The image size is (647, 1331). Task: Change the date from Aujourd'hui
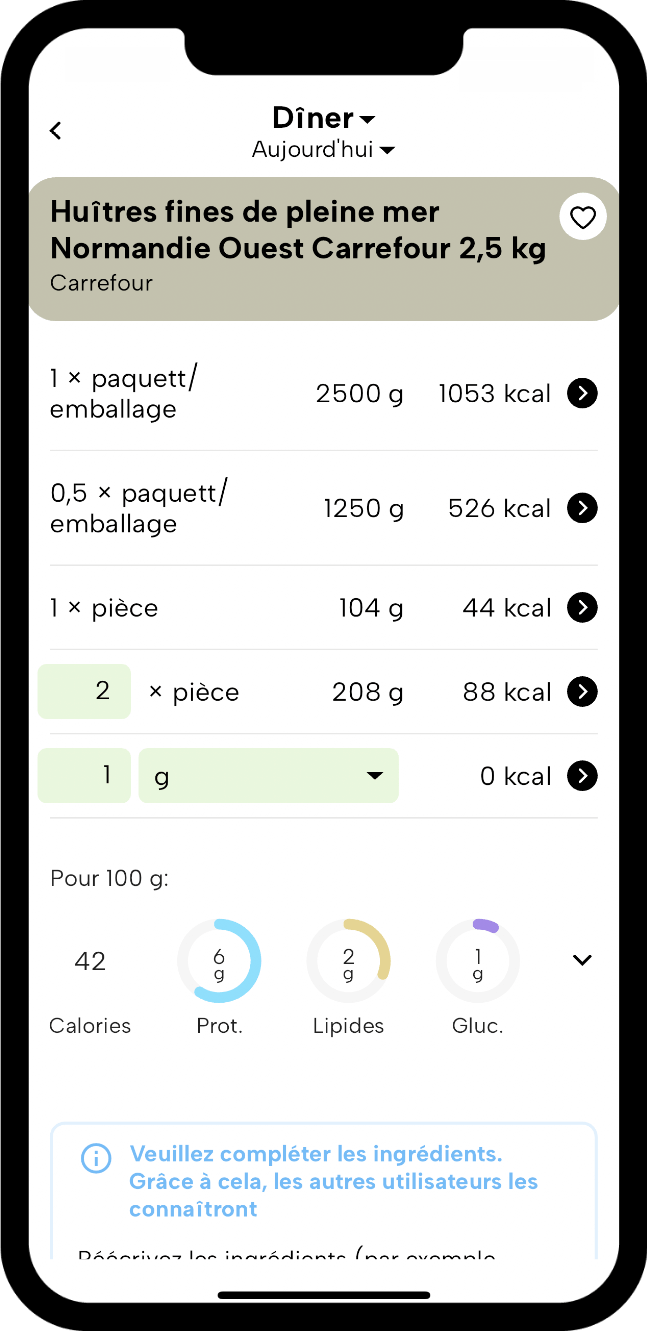pyautogui.click(x=324, y=150)
